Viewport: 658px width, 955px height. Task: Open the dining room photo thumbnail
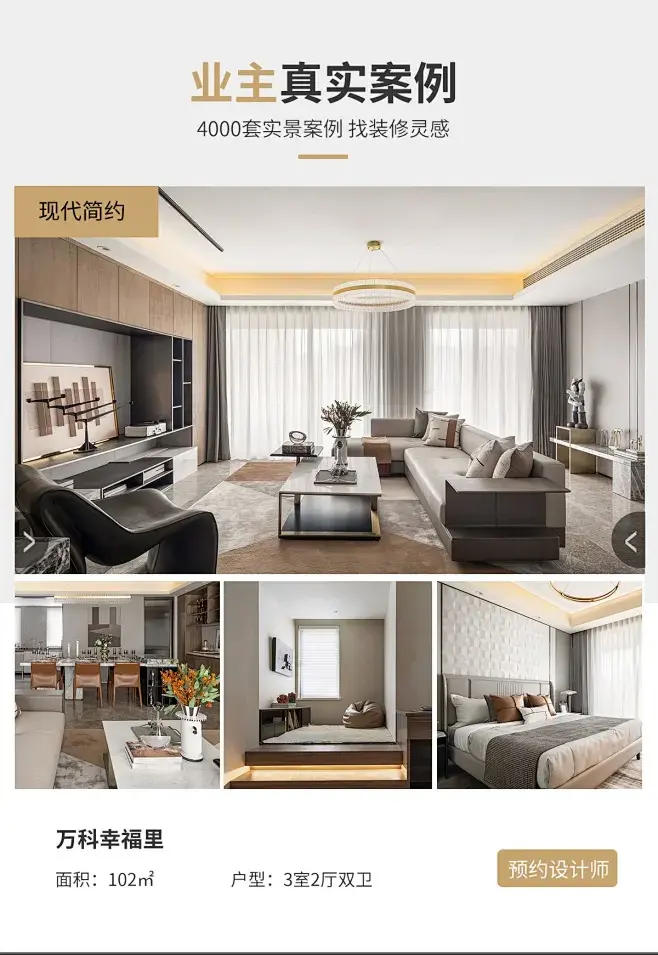tap(117, 685)
